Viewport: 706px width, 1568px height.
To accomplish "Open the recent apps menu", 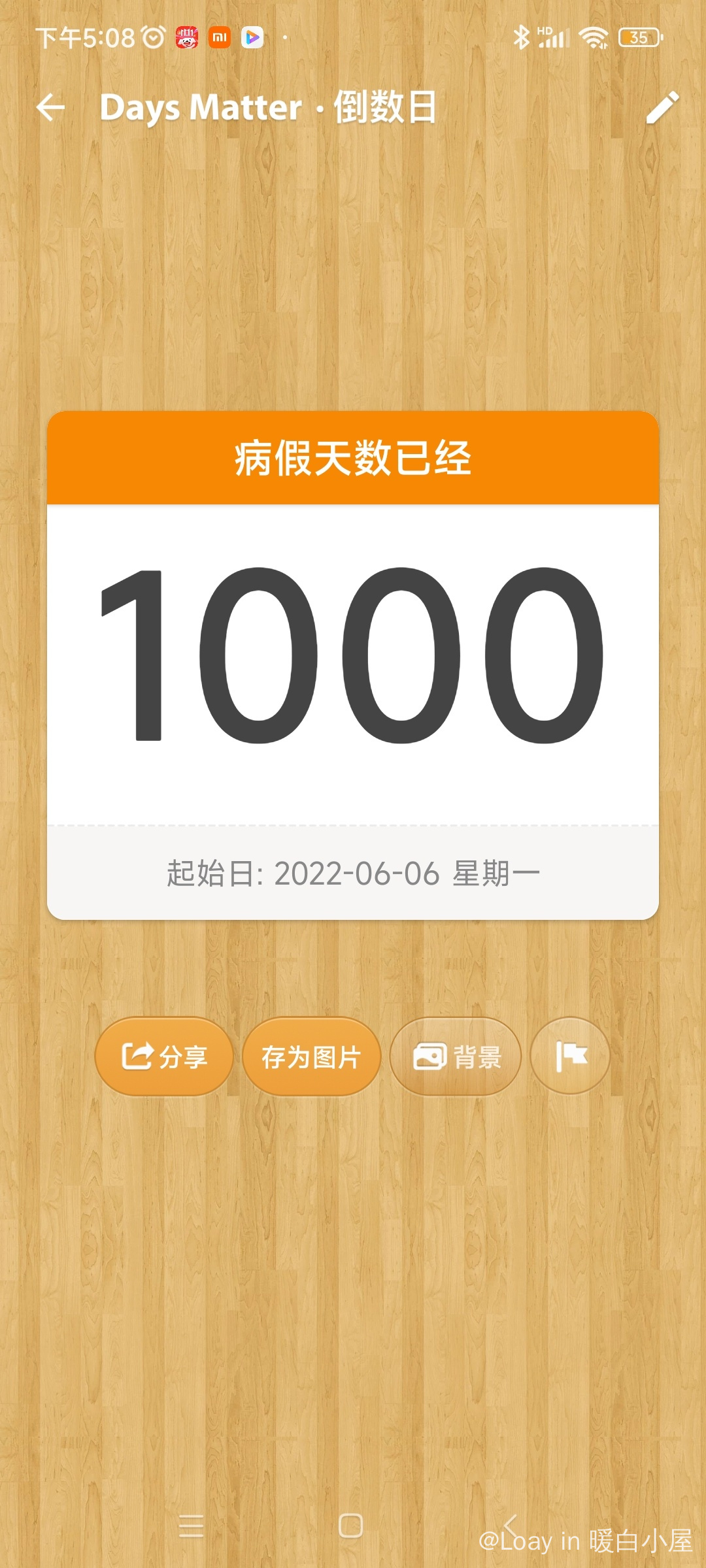I will 191,1526.
